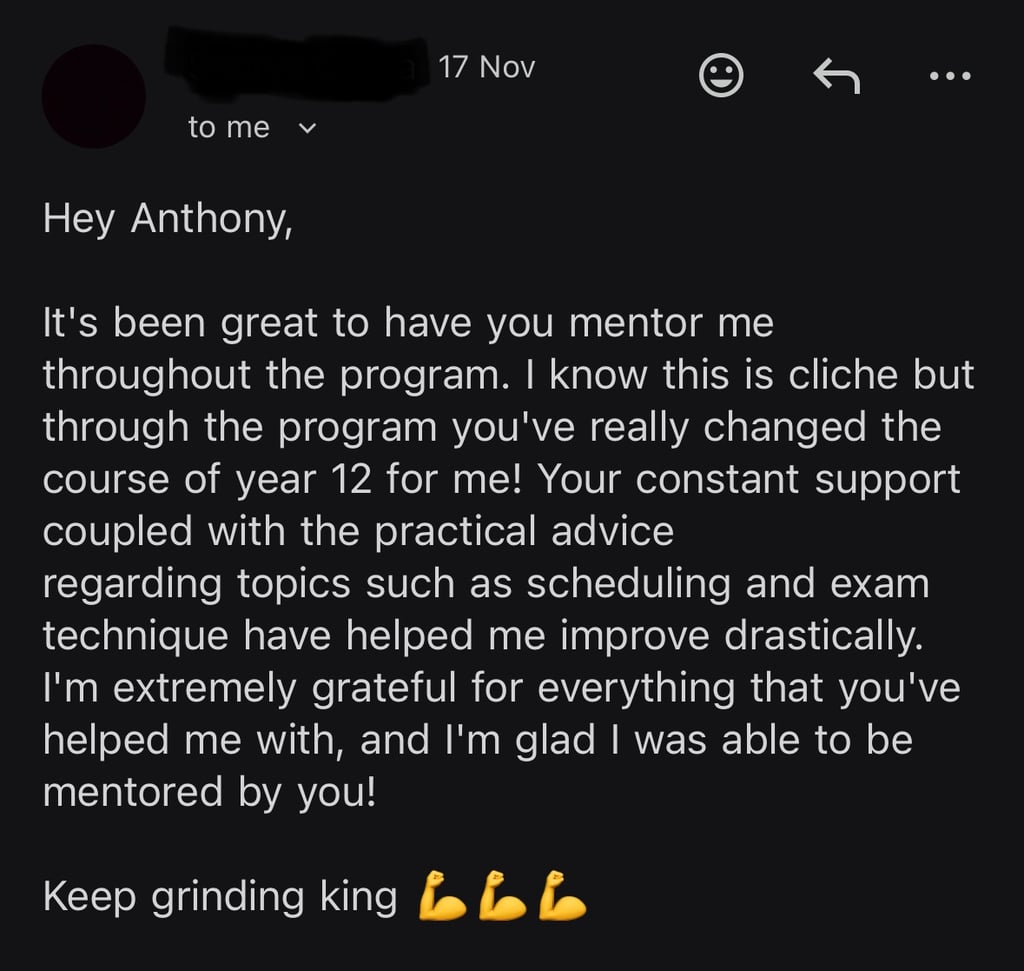Expand the 'to me' recipient details
The width and height of the screenshot is (1024, 971).
tap(307, 128)
